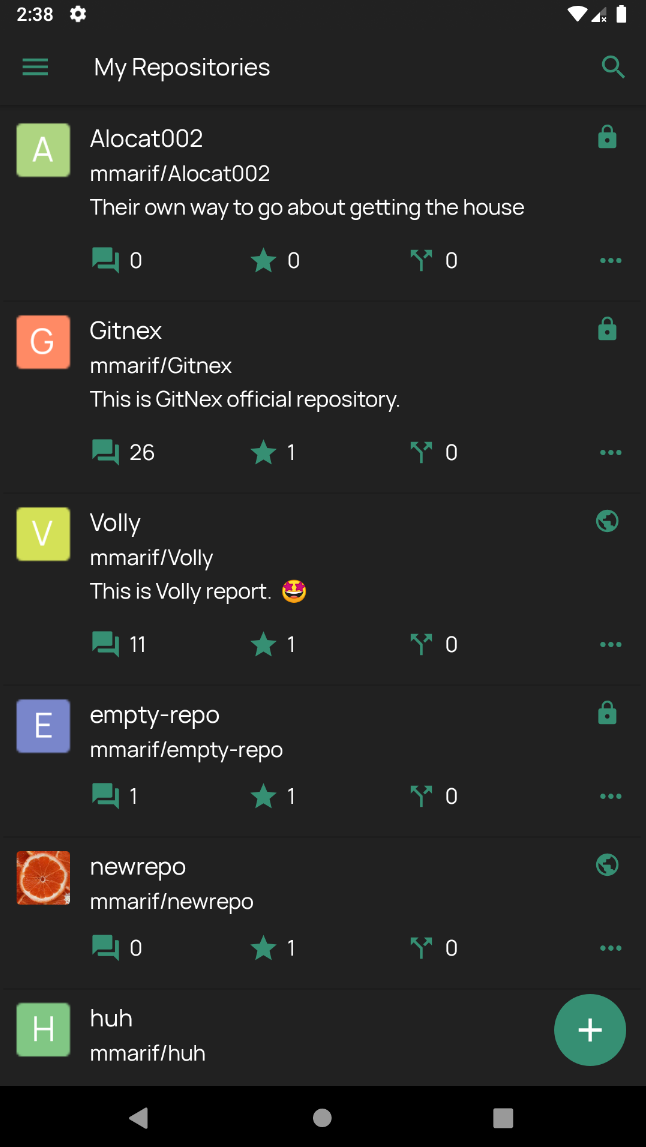Open the navigation drawer menu
This screenshot has height=1147, width=646.
point(35,67)
